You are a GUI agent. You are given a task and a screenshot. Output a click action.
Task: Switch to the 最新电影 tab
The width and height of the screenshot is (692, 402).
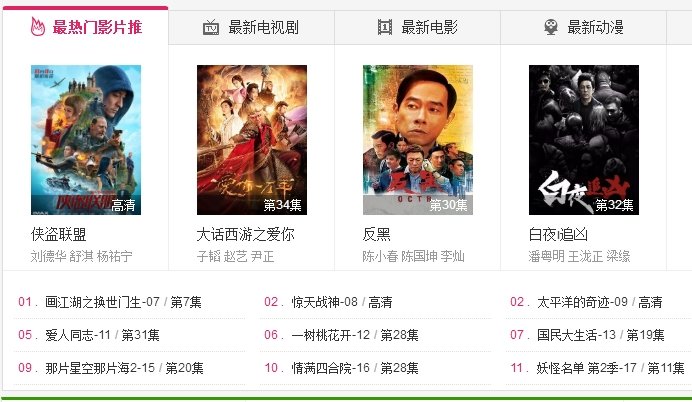417,27
